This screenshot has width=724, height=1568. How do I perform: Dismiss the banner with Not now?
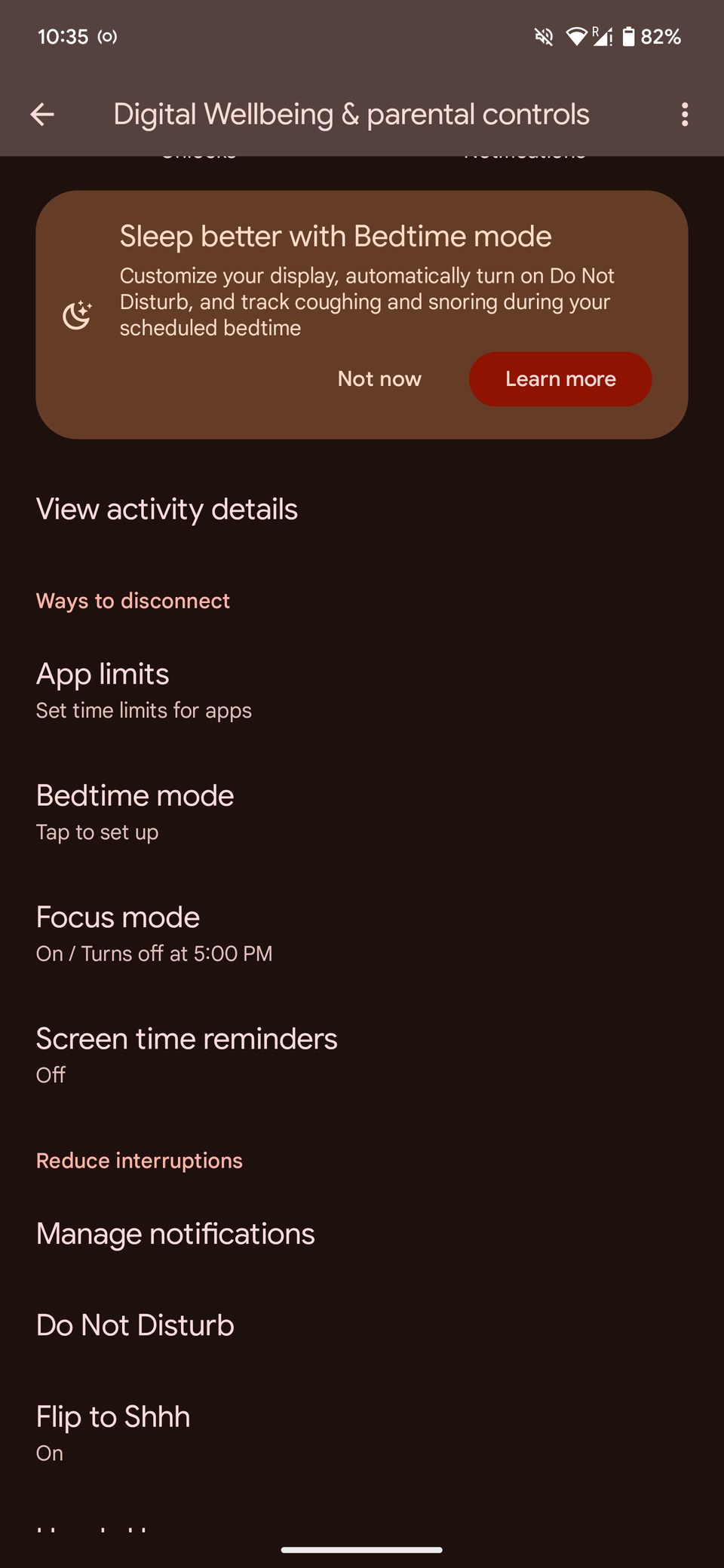click(379, 379)
